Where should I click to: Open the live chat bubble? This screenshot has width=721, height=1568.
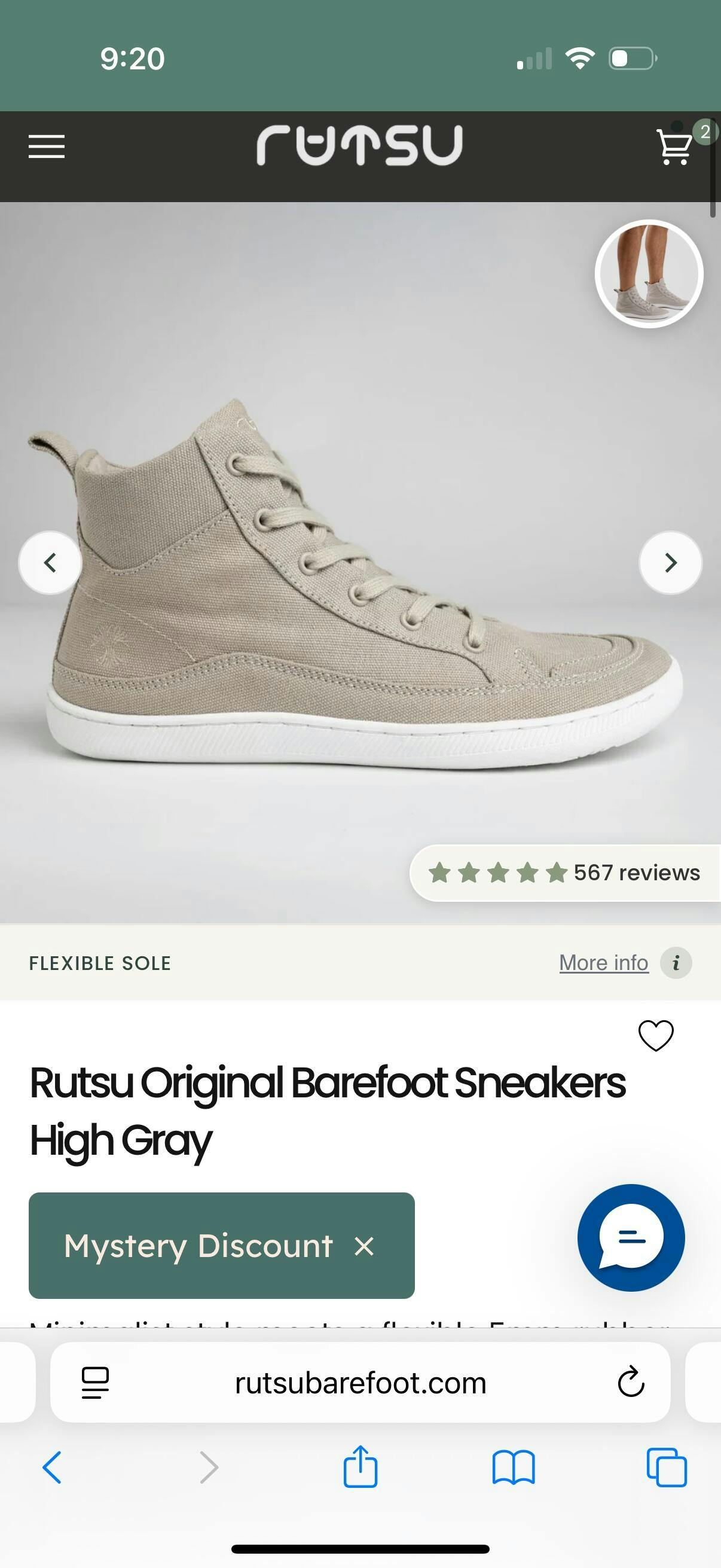click(631, 1237)
